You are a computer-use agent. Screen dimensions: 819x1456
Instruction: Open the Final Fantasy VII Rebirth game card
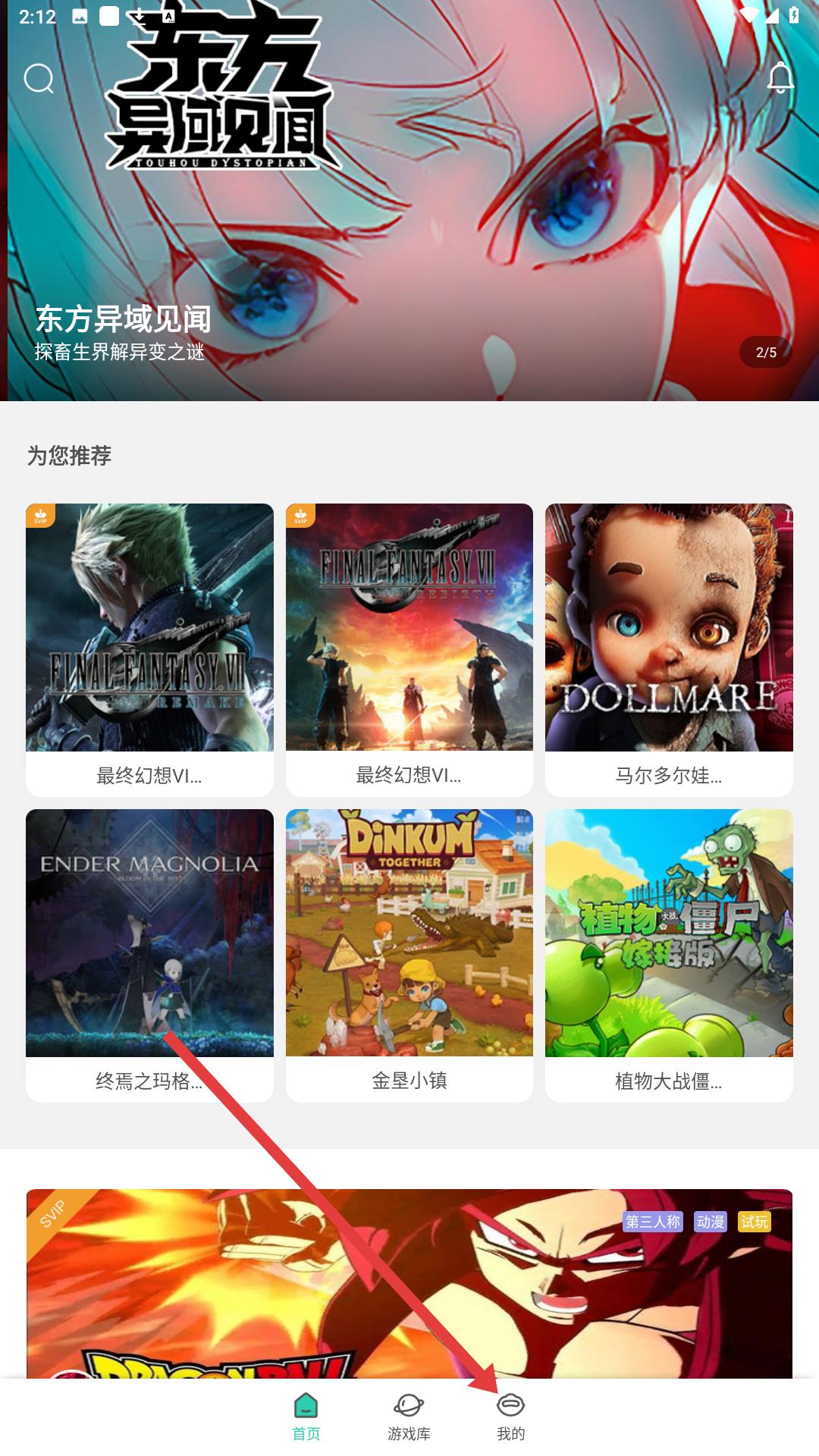point(409,648)
